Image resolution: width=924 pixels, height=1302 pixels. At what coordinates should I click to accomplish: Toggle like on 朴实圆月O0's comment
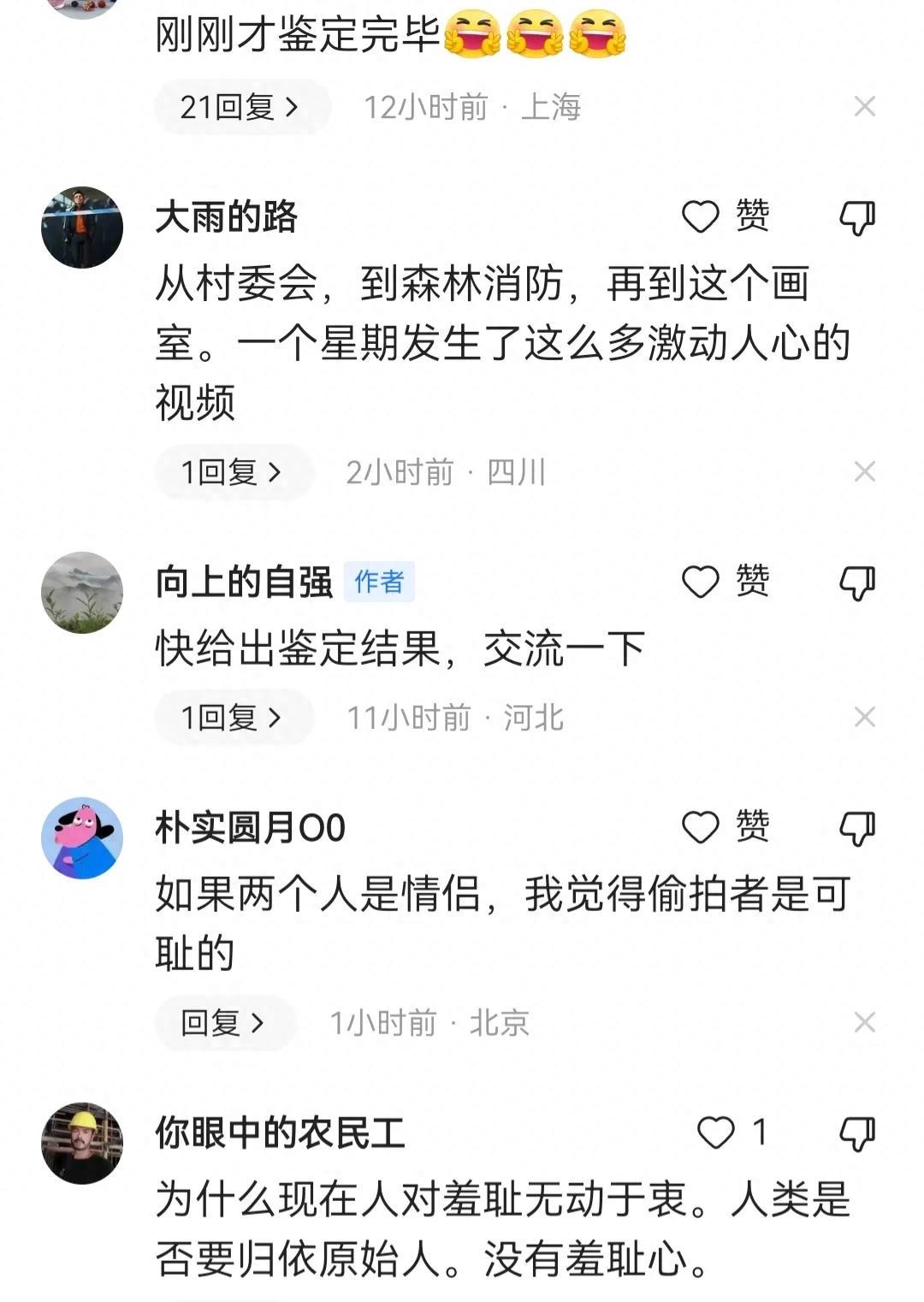702,826
